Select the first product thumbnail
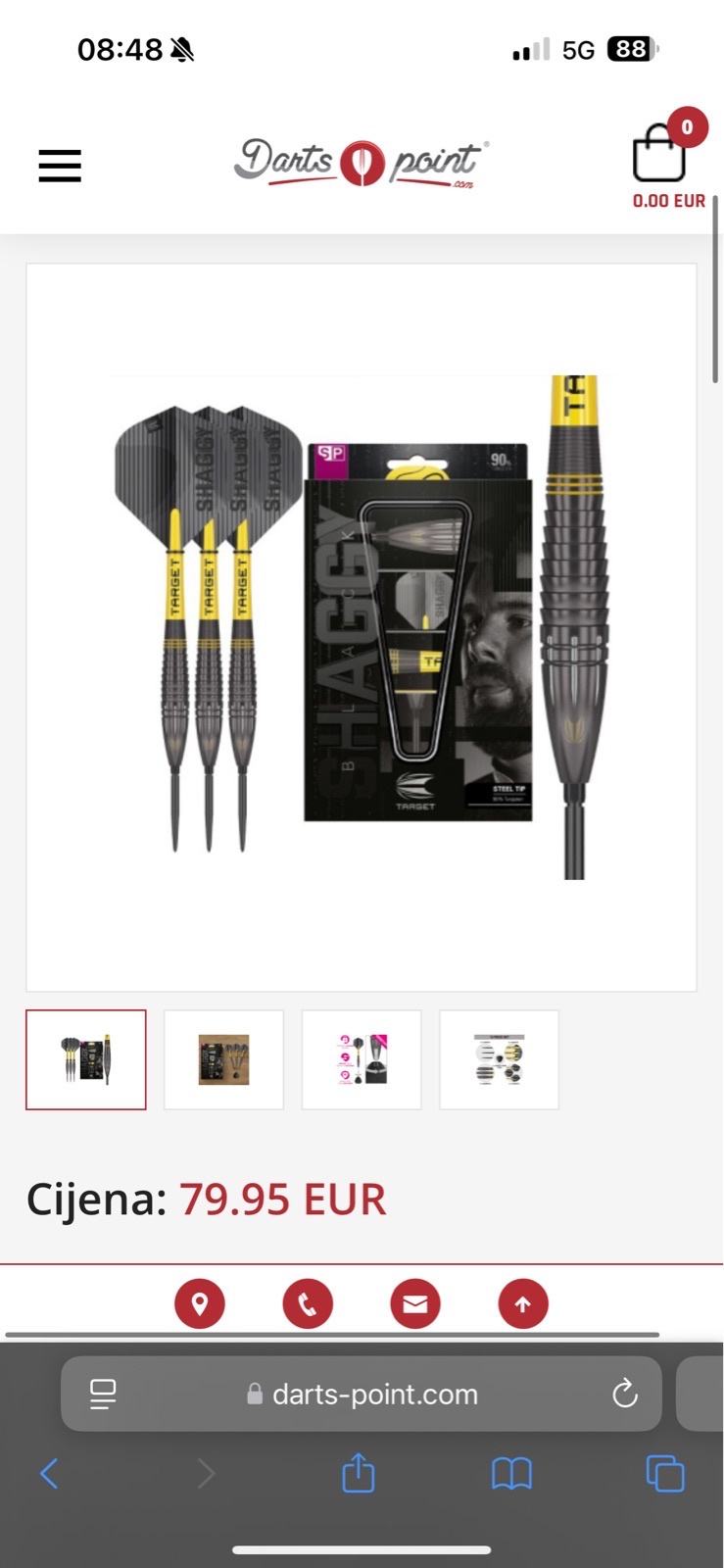This screenshot has height=1568, width=724. coord(86,1059)
